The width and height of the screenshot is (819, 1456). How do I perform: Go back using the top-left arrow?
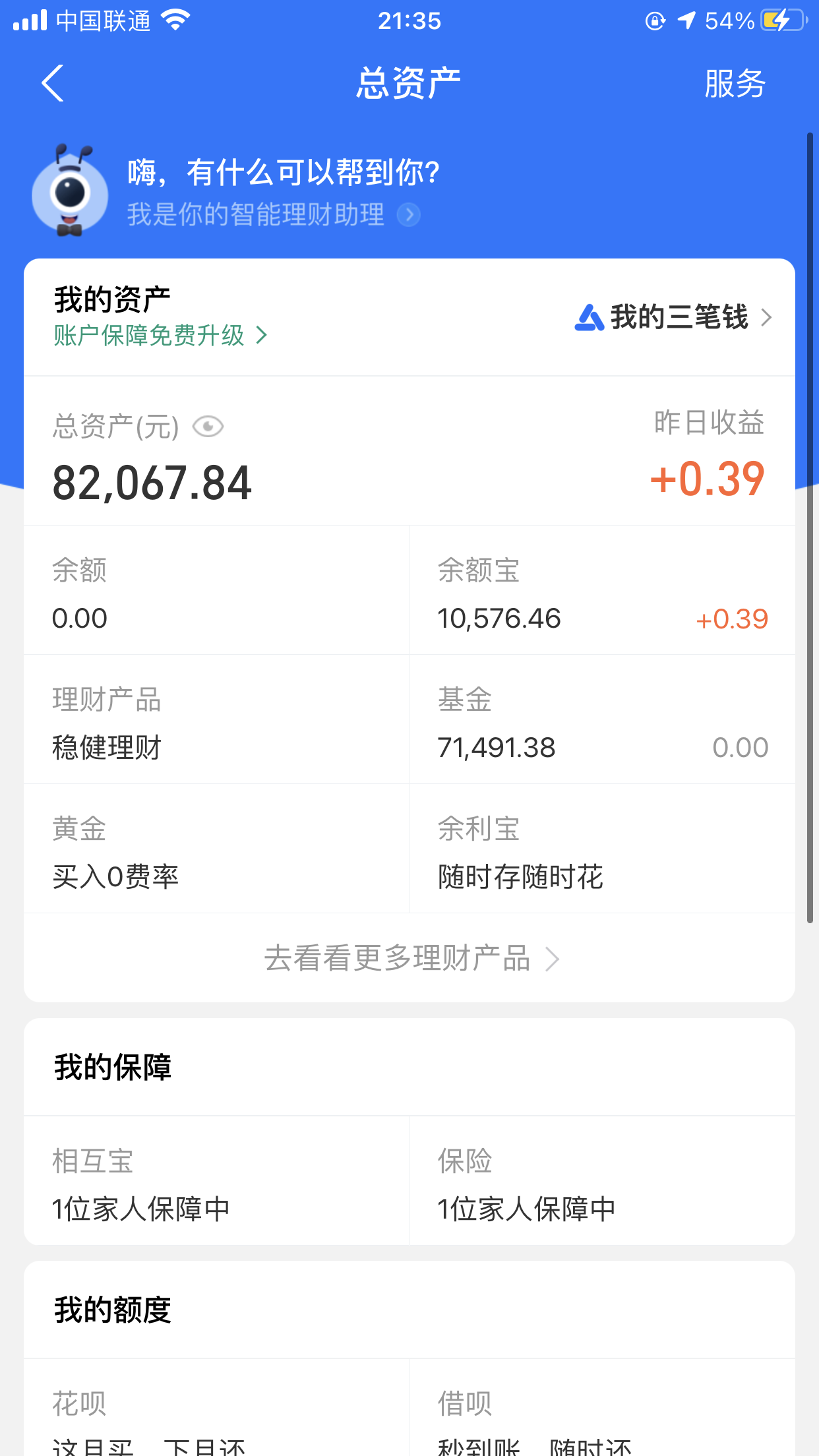tap(53, 83)
